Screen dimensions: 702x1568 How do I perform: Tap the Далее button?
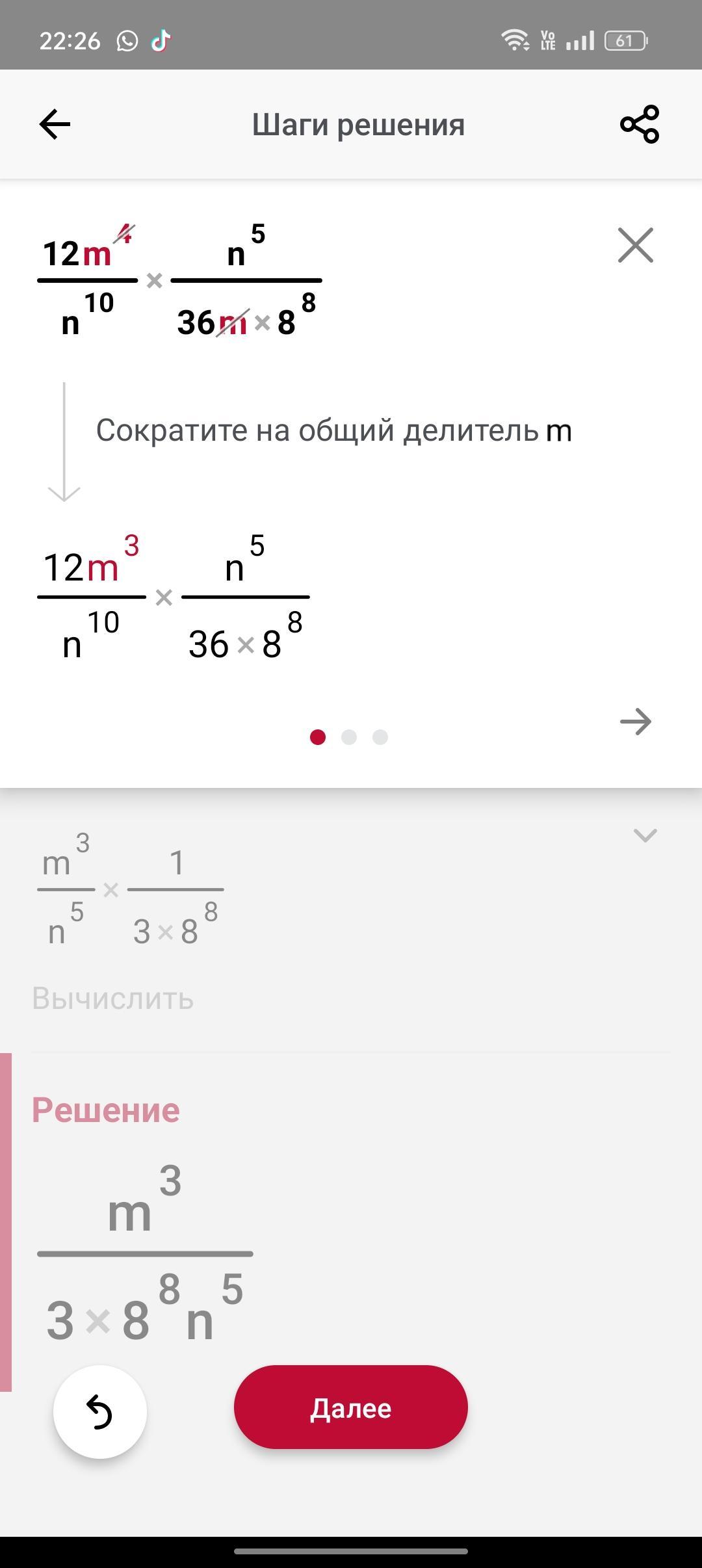click(x=351, y=1407)
